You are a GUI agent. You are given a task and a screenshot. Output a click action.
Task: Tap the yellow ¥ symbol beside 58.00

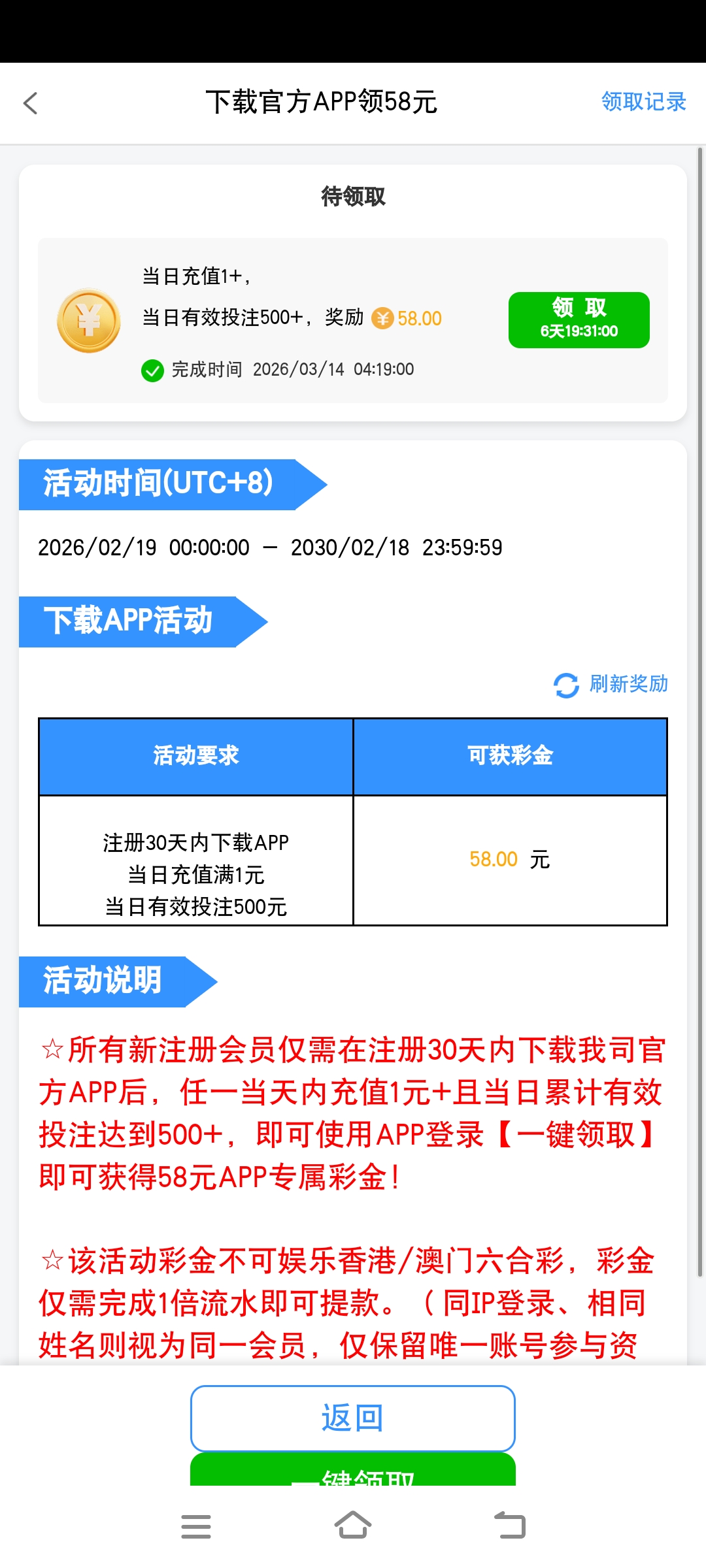click(384, 318)
